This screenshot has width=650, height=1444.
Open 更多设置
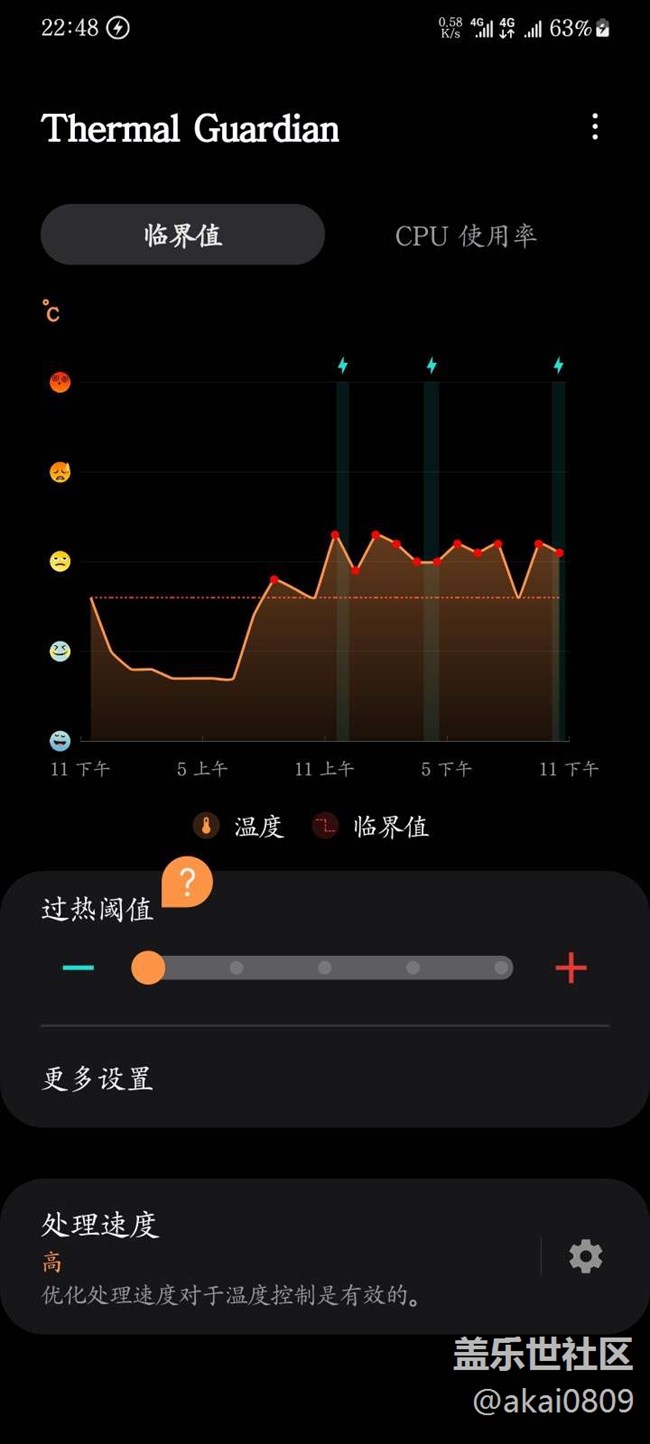(x=324, y=1079)
